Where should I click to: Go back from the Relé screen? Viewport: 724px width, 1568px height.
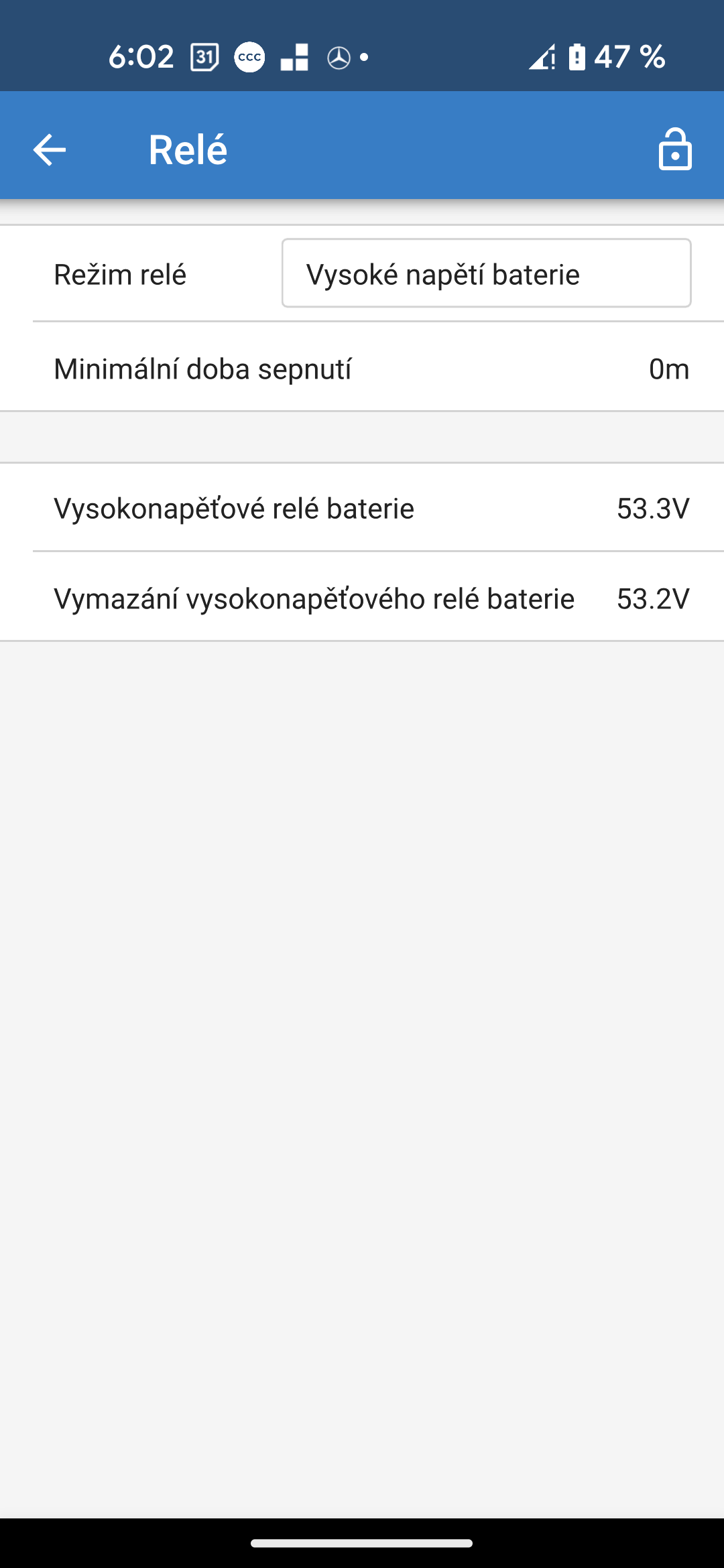click(x=50, y=149)
